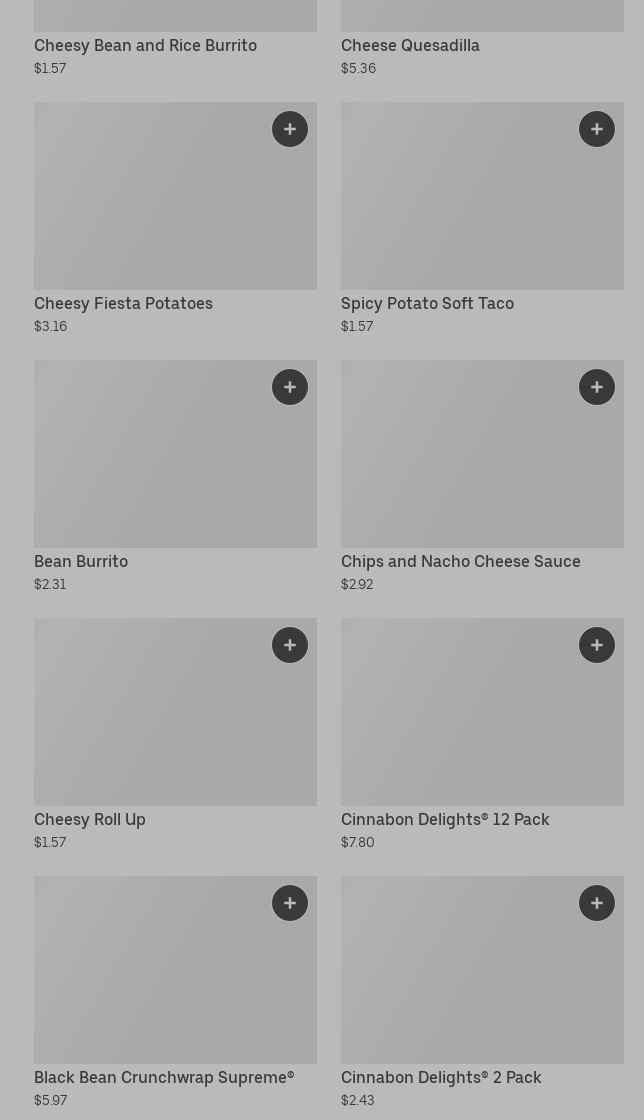This screenshot has width=644, height=1120.
Task: Add Cheesy Fiesta Potatoes to cart
Action: pyautogui.click(x=290, y=129)
